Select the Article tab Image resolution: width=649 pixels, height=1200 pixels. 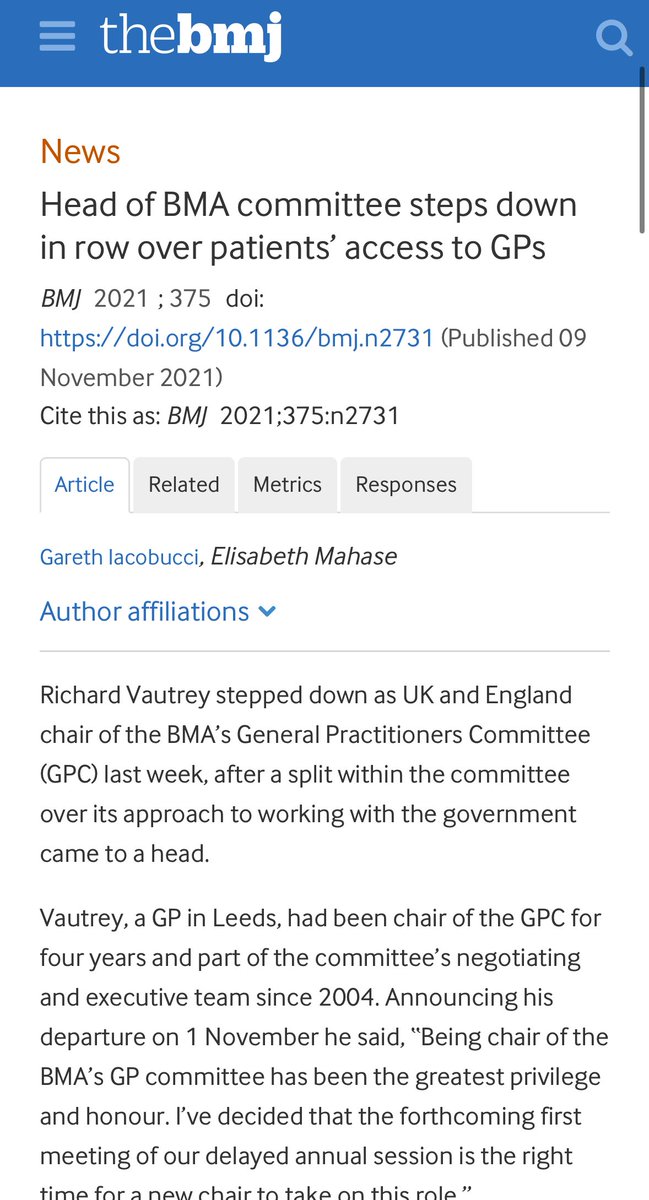(85, 485)
